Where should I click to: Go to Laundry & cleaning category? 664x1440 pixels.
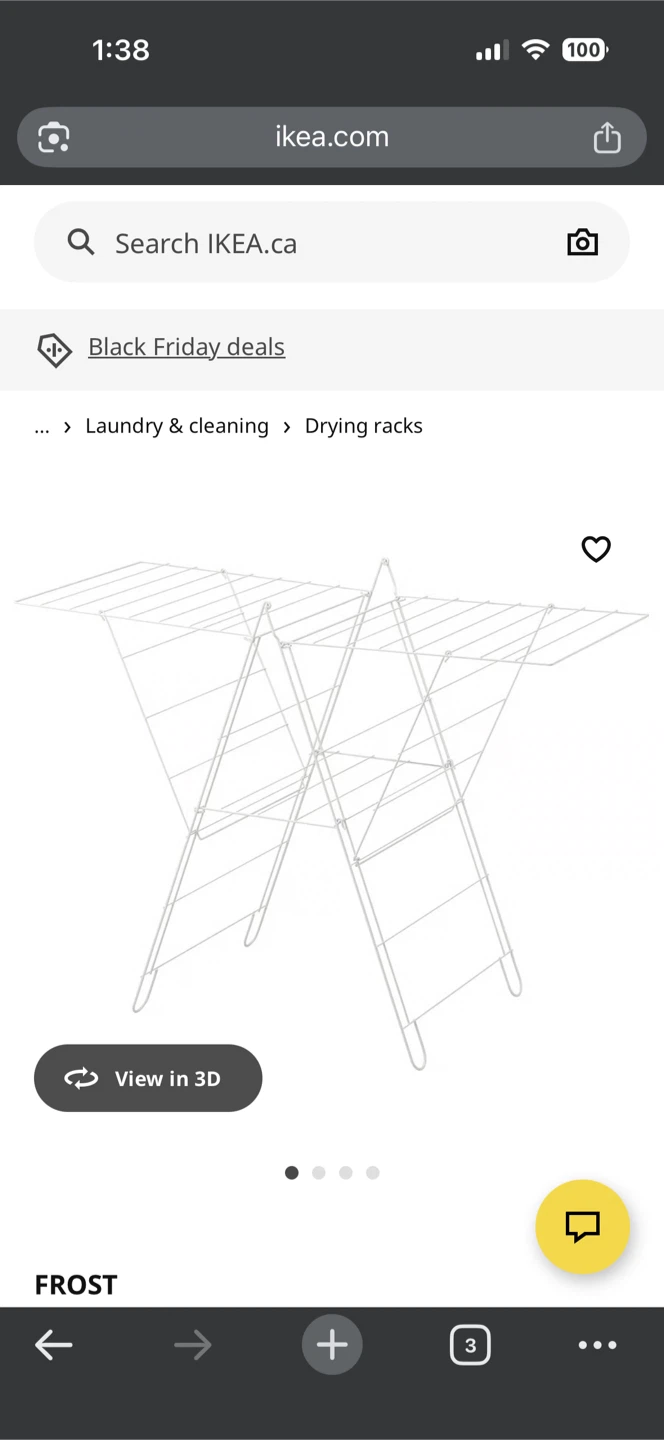pyautogui.click(x=177, y=426)
